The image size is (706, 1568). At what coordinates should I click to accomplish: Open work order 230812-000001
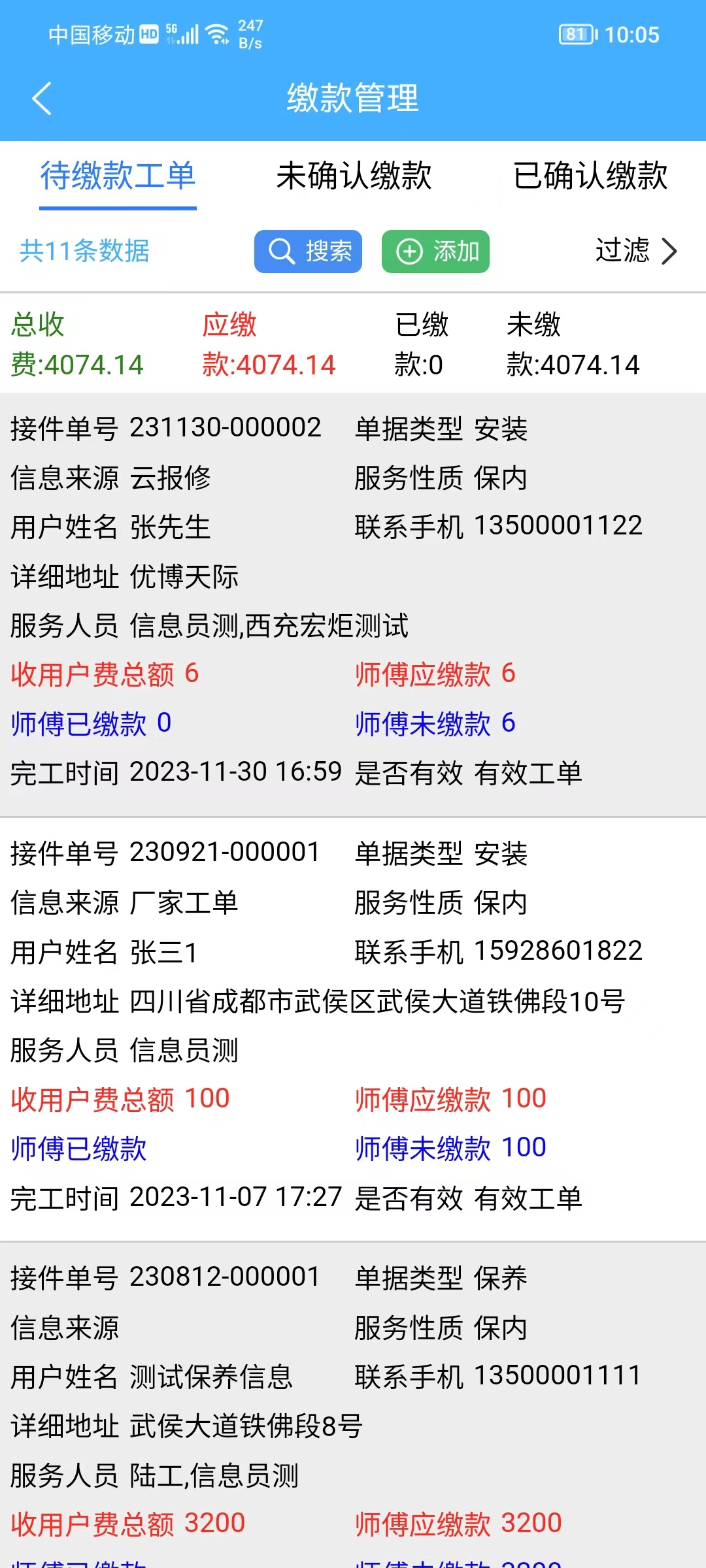coord(353,1405)
